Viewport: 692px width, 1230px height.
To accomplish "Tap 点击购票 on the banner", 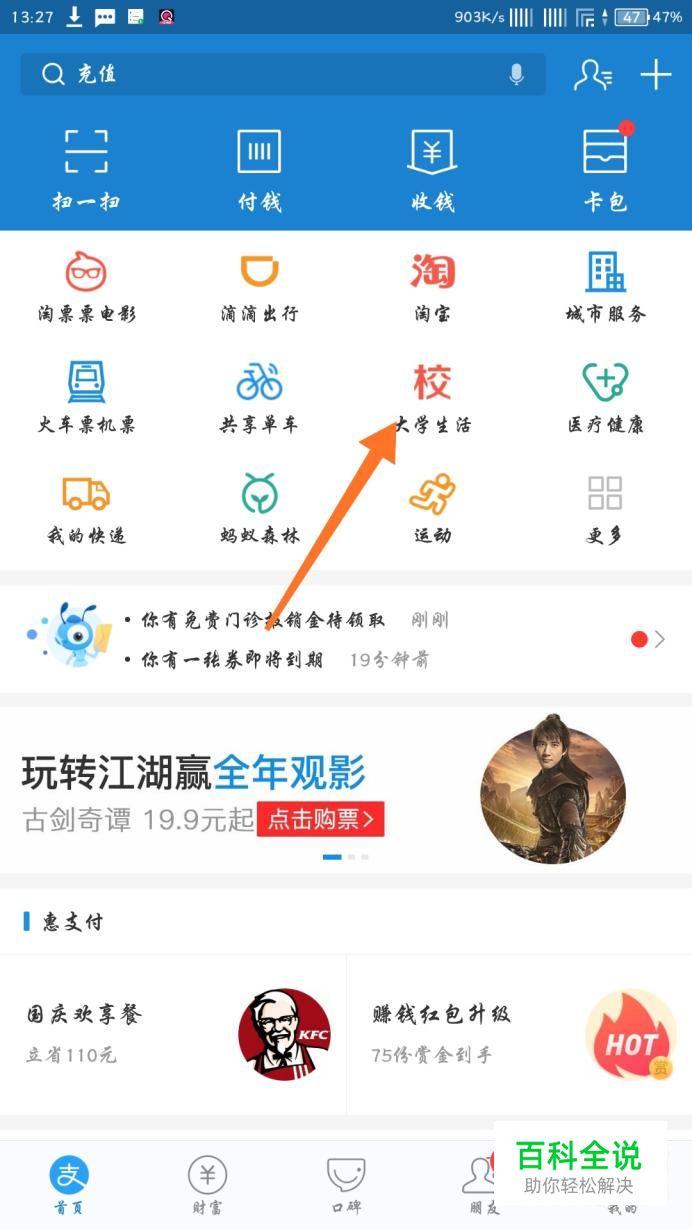I will [320, 820].
